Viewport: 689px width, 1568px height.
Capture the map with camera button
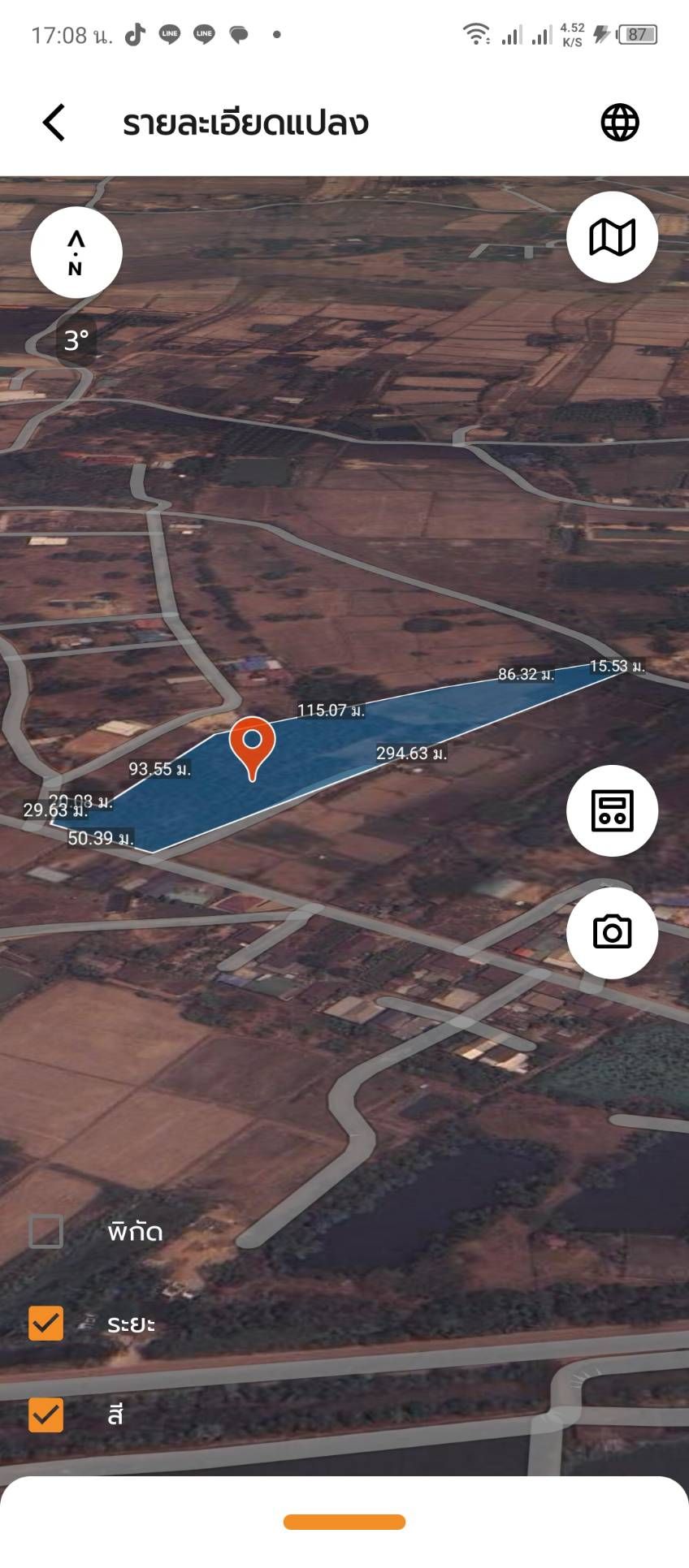click(612, 932)
